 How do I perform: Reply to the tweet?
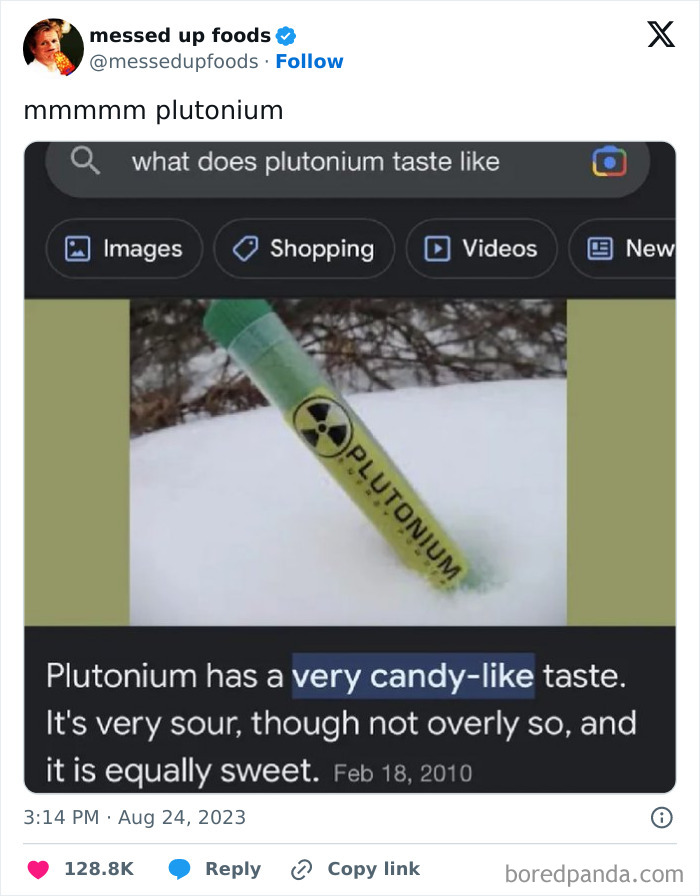[x=213, y=869]
